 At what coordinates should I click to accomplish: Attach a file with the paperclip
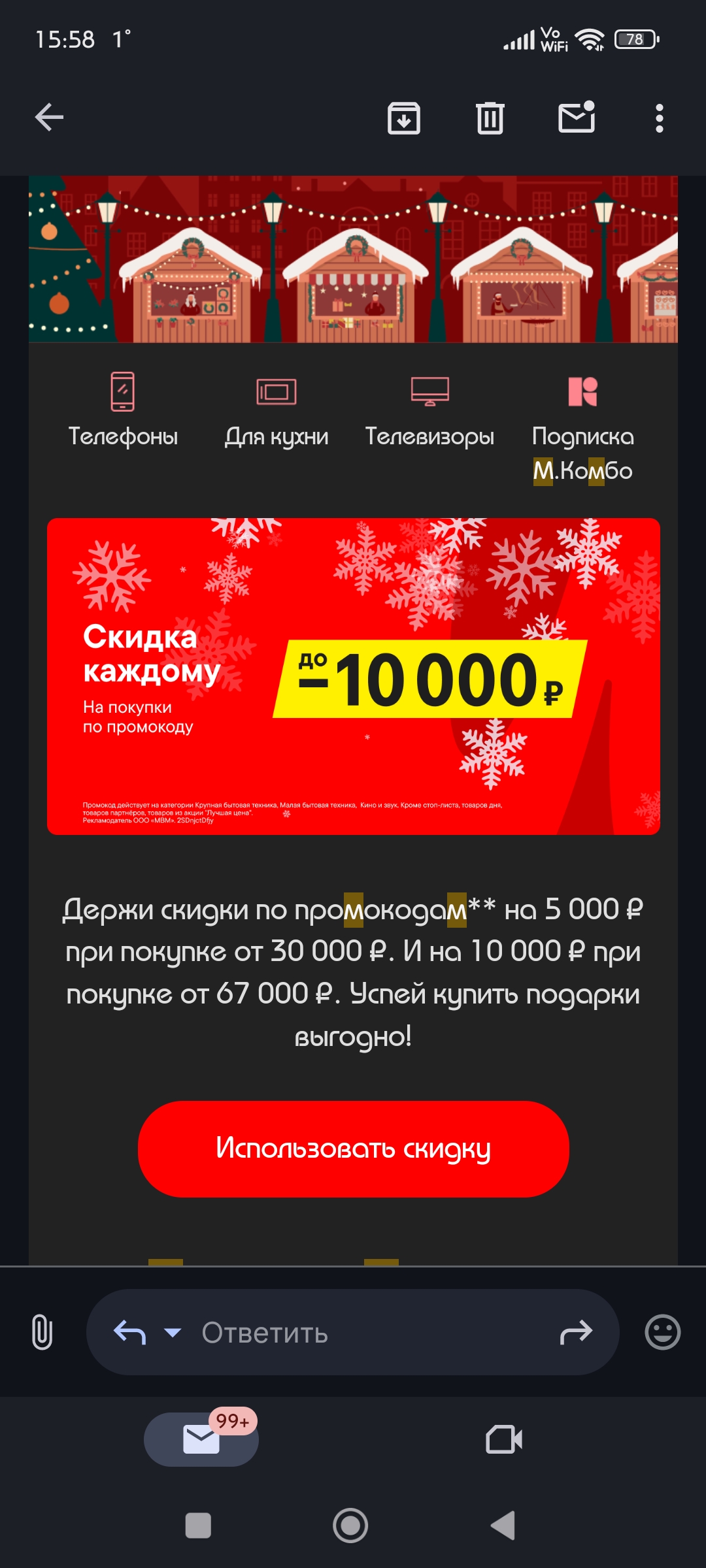[42, 1331]
